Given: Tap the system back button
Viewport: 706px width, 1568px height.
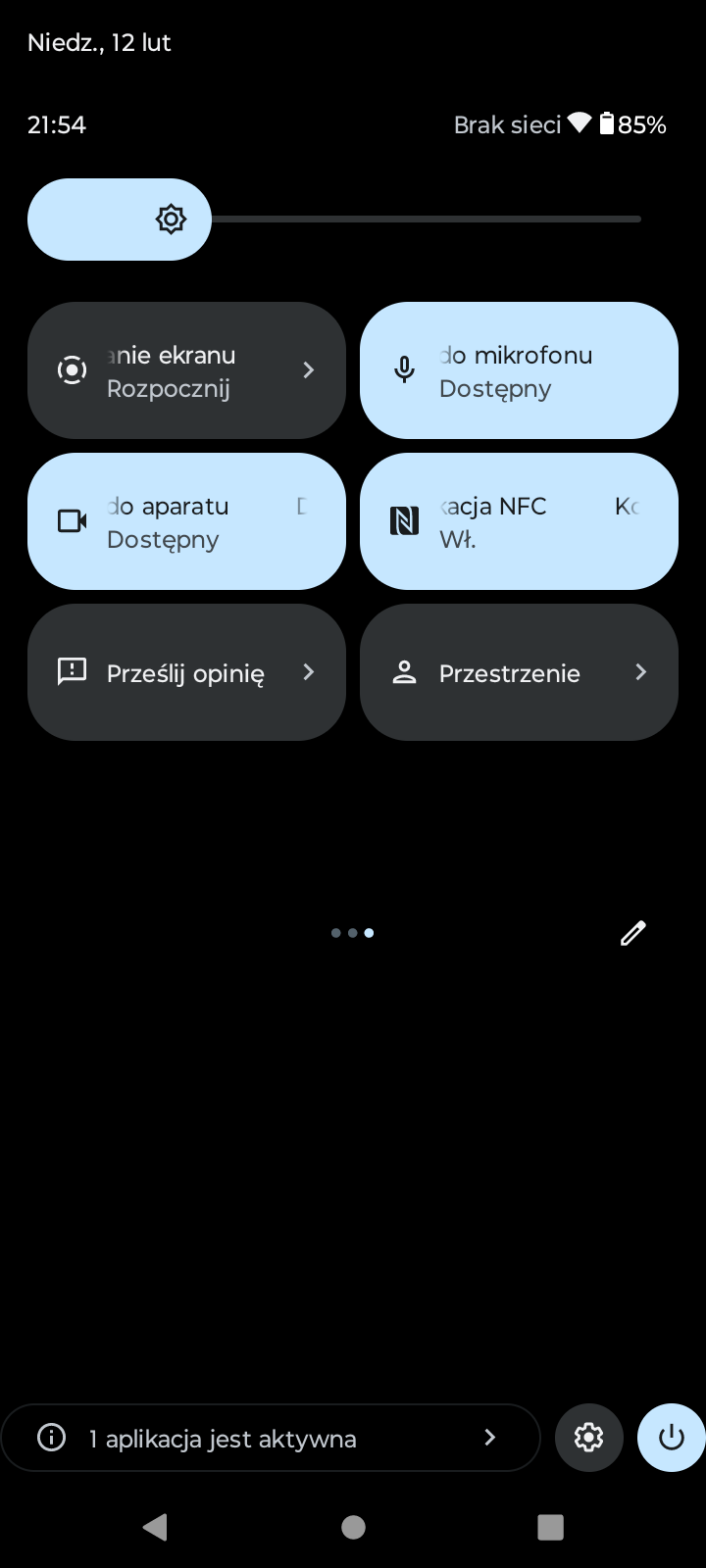Looking at the screenshot, I should [155, 1527].
